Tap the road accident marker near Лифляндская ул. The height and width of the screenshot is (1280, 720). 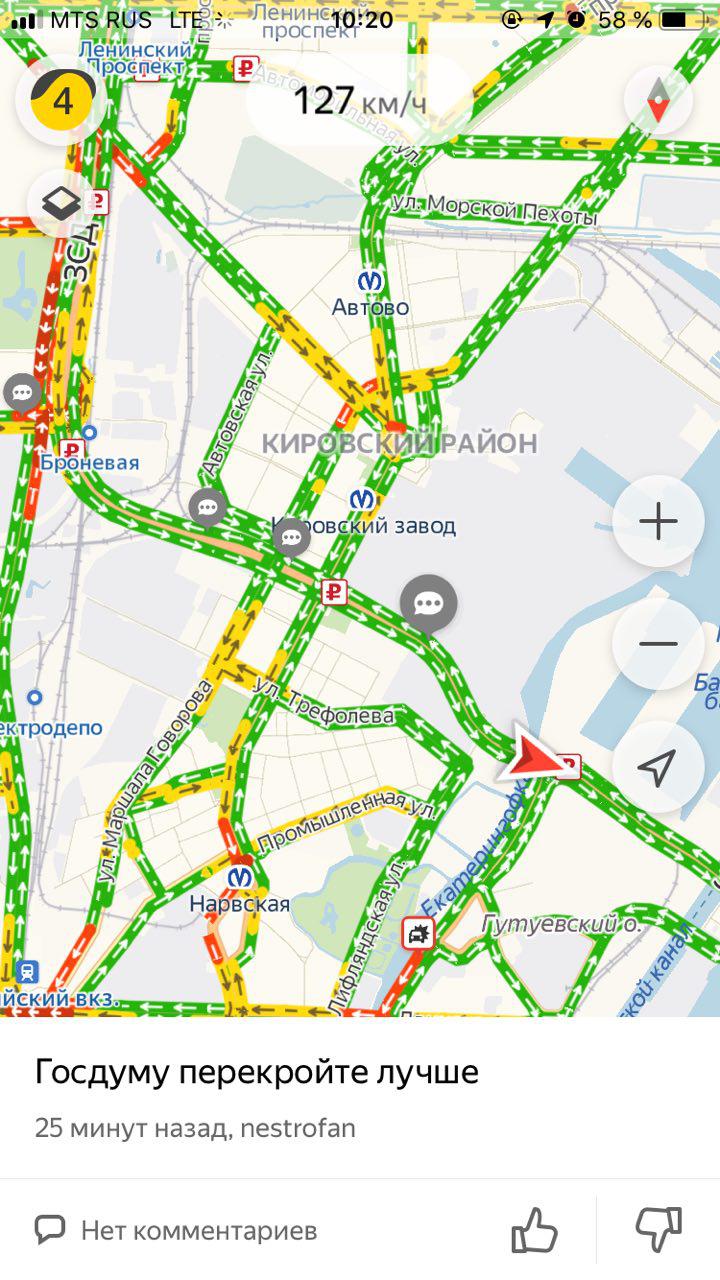(418, 935)
